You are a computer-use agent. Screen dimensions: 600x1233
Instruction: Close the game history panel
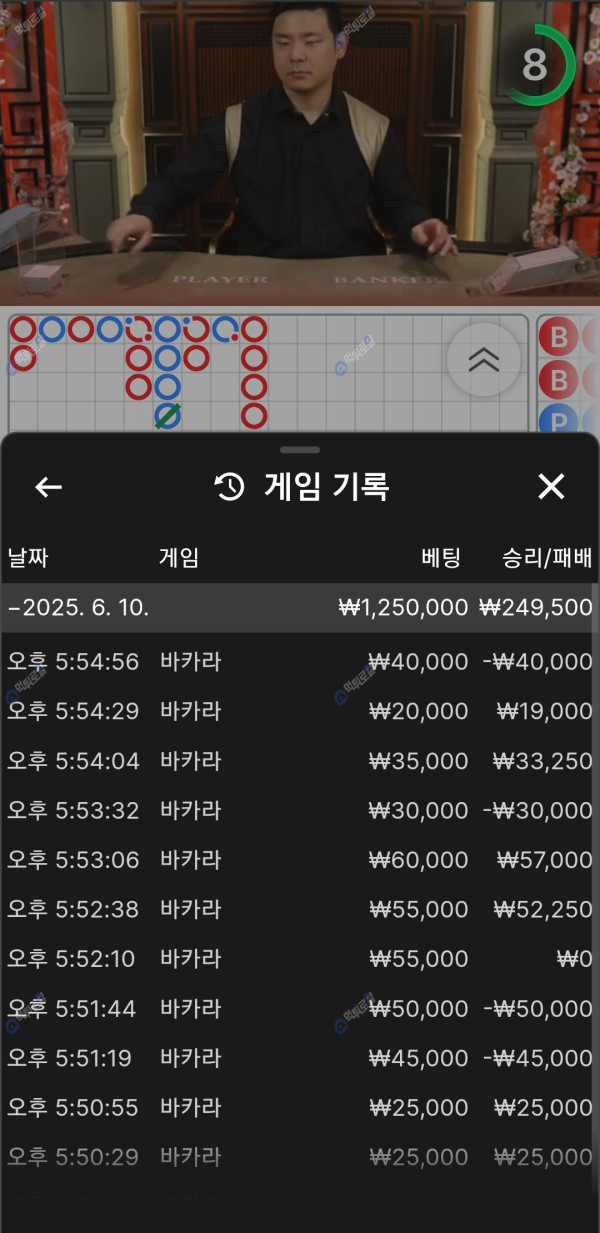click(x=551, y=487)
